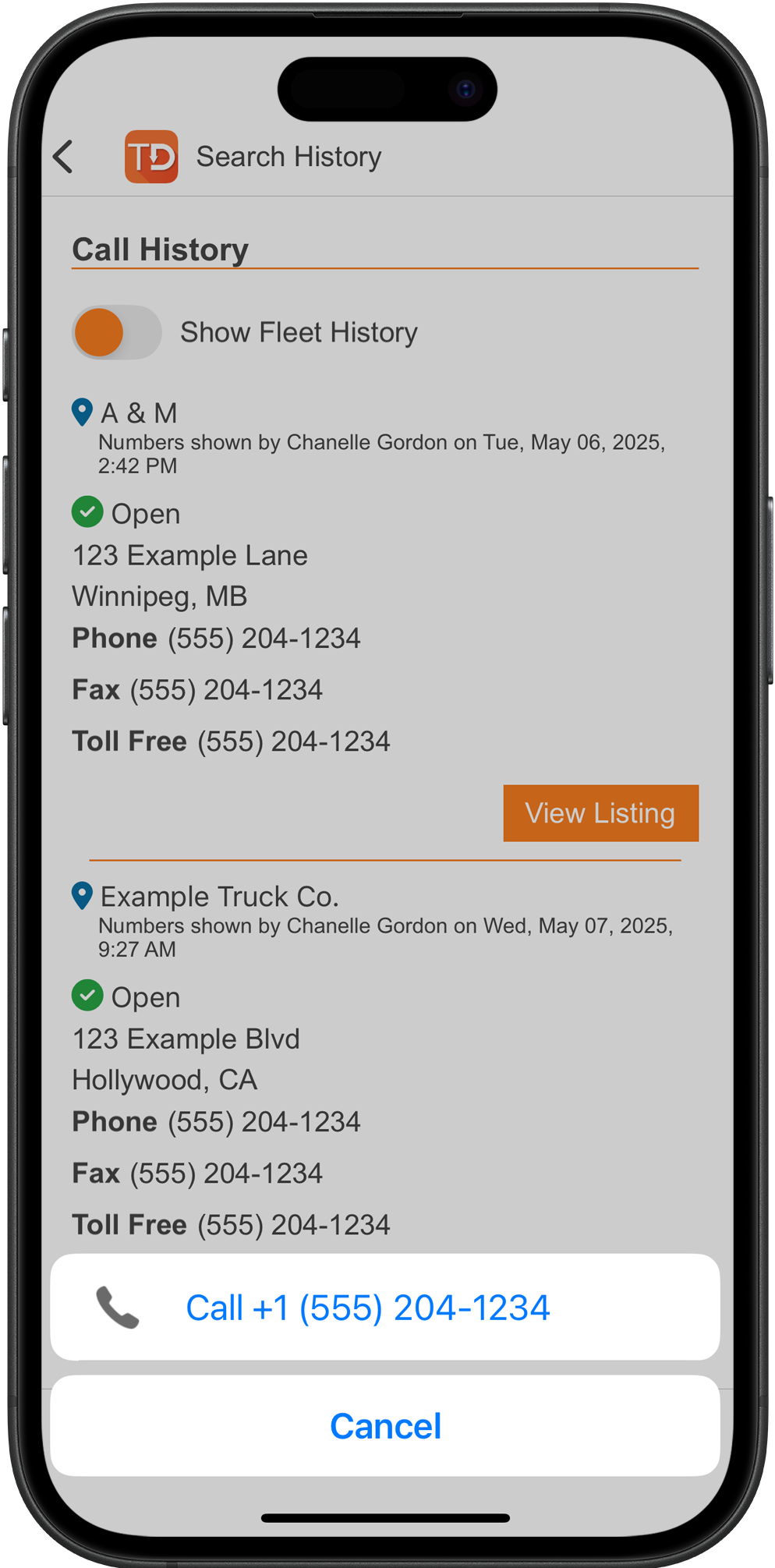Cancel the call prompt

point(384,1426)
